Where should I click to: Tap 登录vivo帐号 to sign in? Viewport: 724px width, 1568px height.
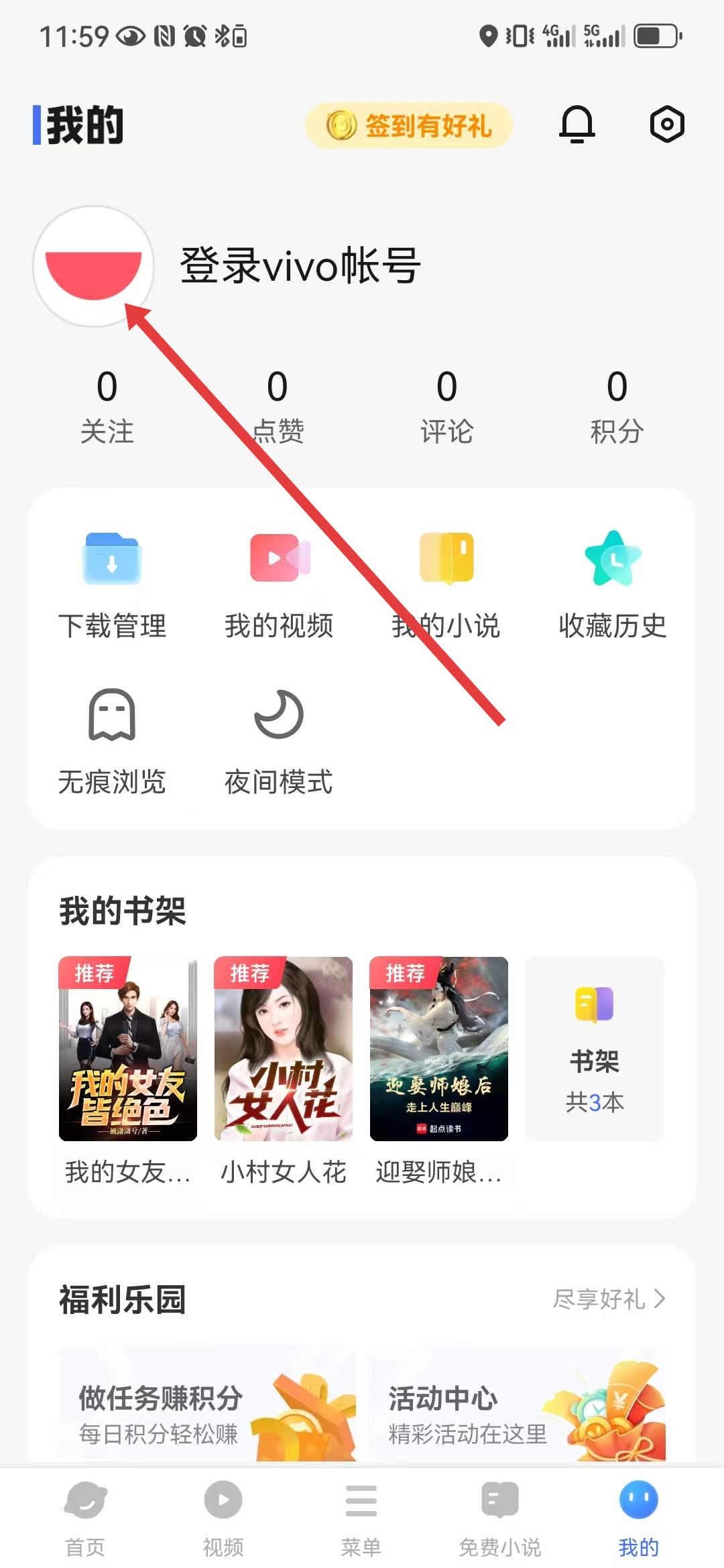click(x=300, y=266)
